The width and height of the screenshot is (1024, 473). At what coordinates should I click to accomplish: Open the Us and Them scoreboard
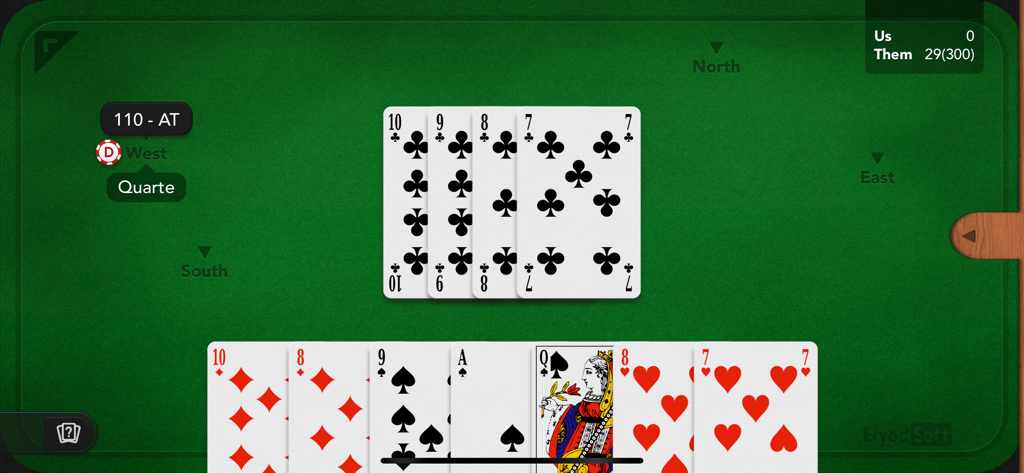coord(923,45)
